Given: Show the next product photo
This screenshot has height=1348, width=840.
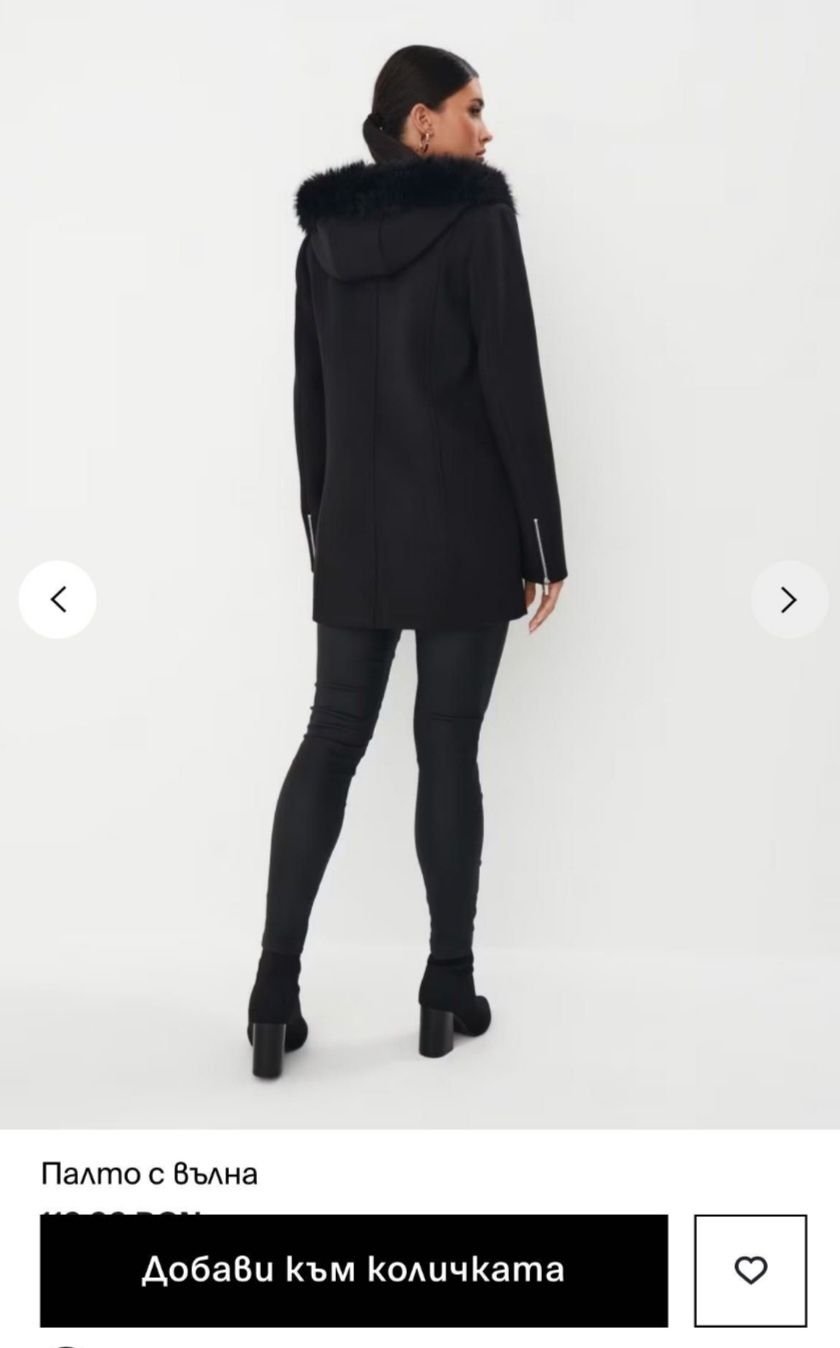Looking at the screenshot, I should tap(788, 600).
